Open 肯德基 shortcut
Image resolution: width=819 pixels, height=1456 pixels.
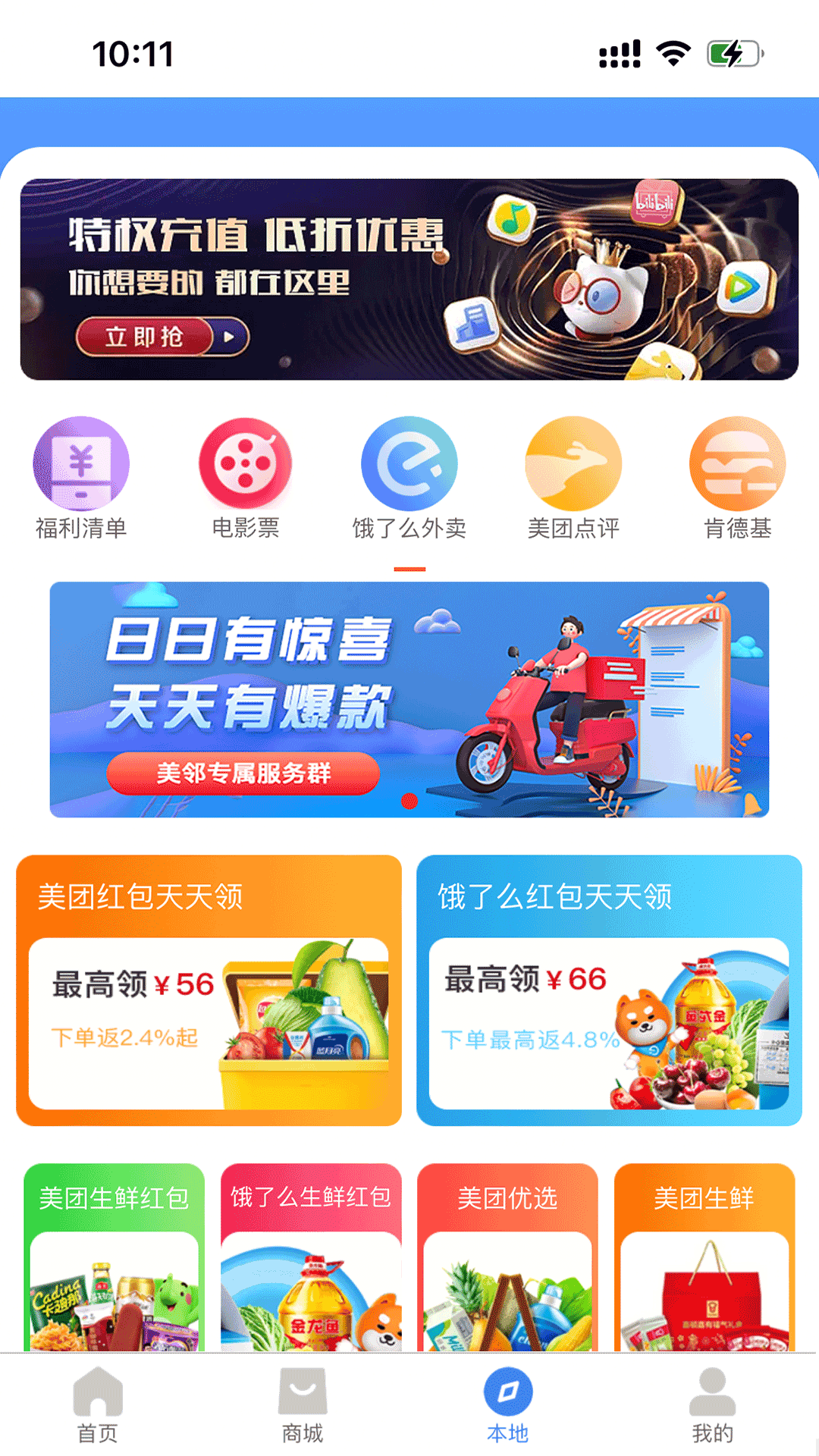737,478
